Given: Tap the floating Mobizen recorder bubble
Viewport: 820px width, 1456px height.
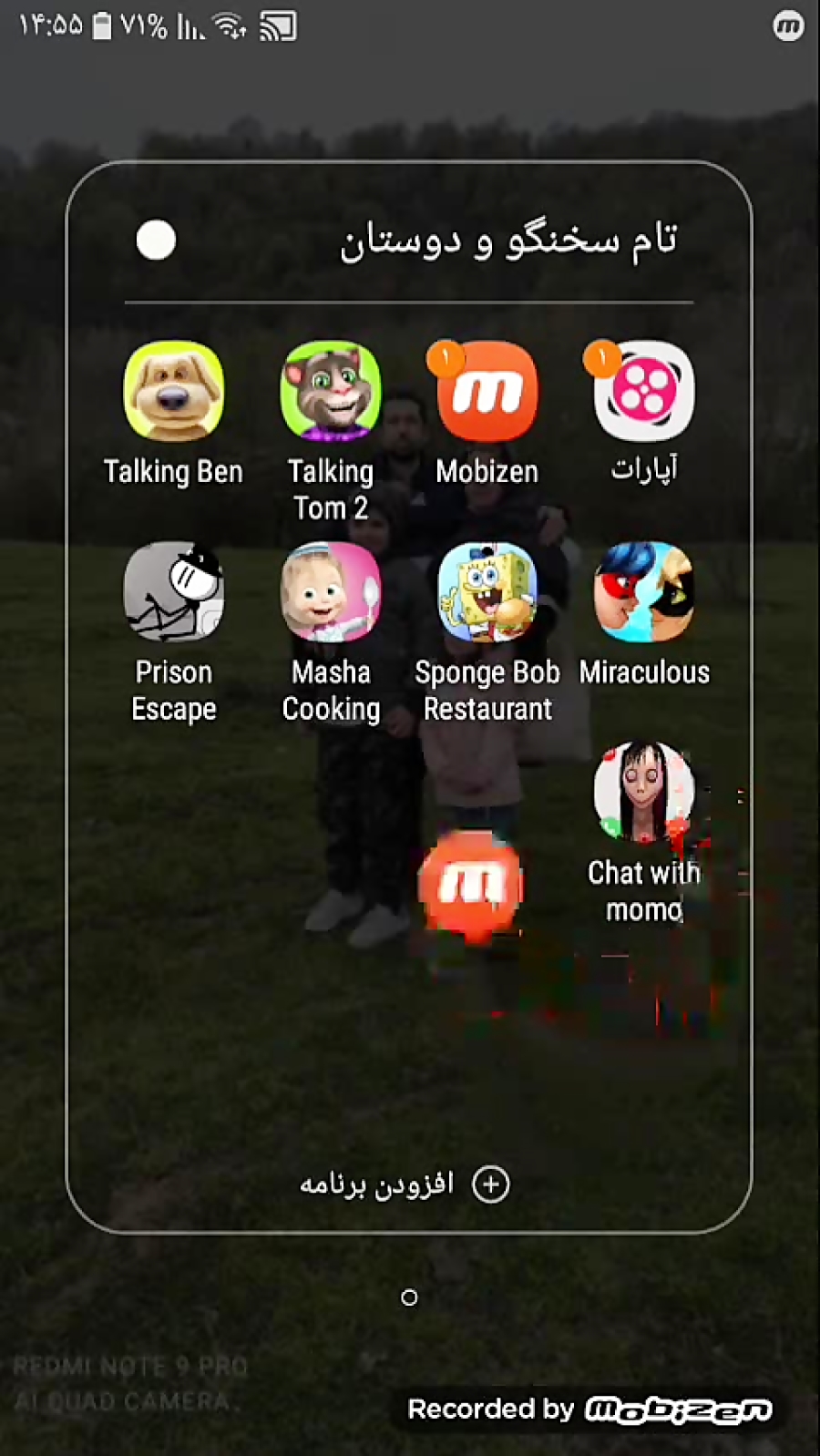Looking at the screenshot, I should [x=470, y=884].
